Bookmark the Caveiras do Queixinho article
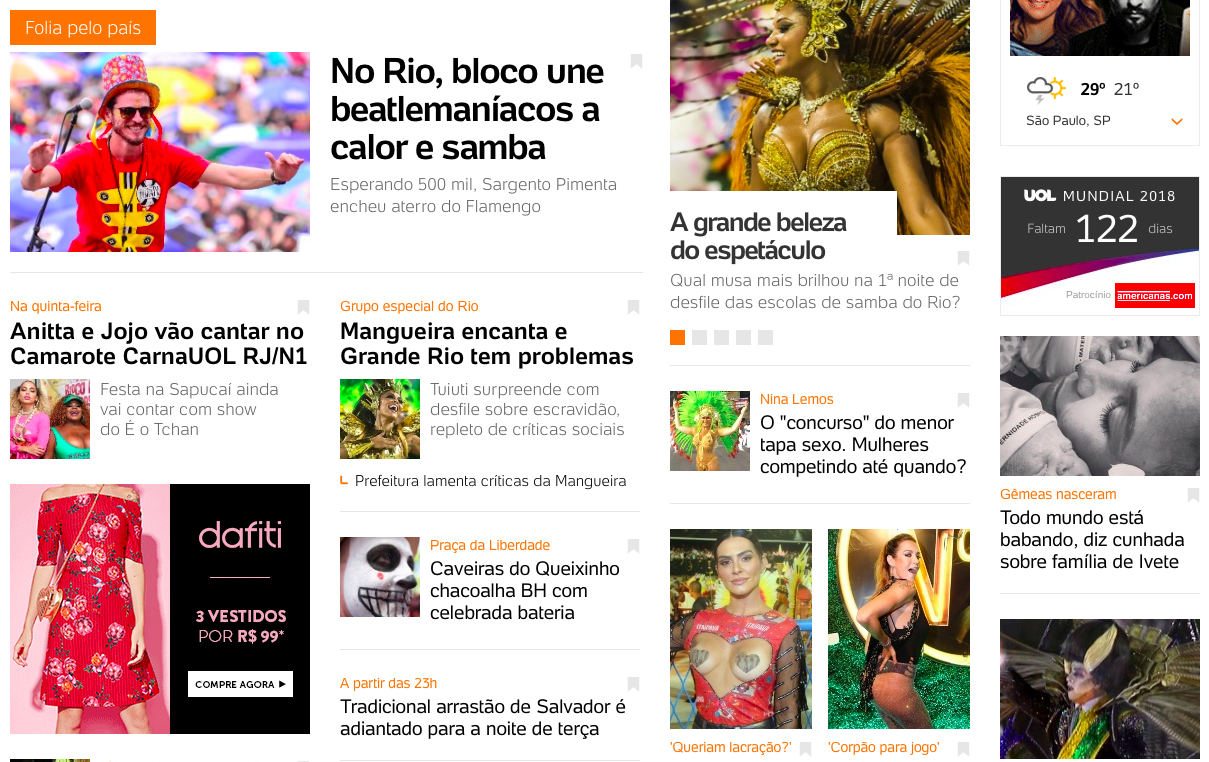This screenshot has width=1209, height=762. point(633,546)
